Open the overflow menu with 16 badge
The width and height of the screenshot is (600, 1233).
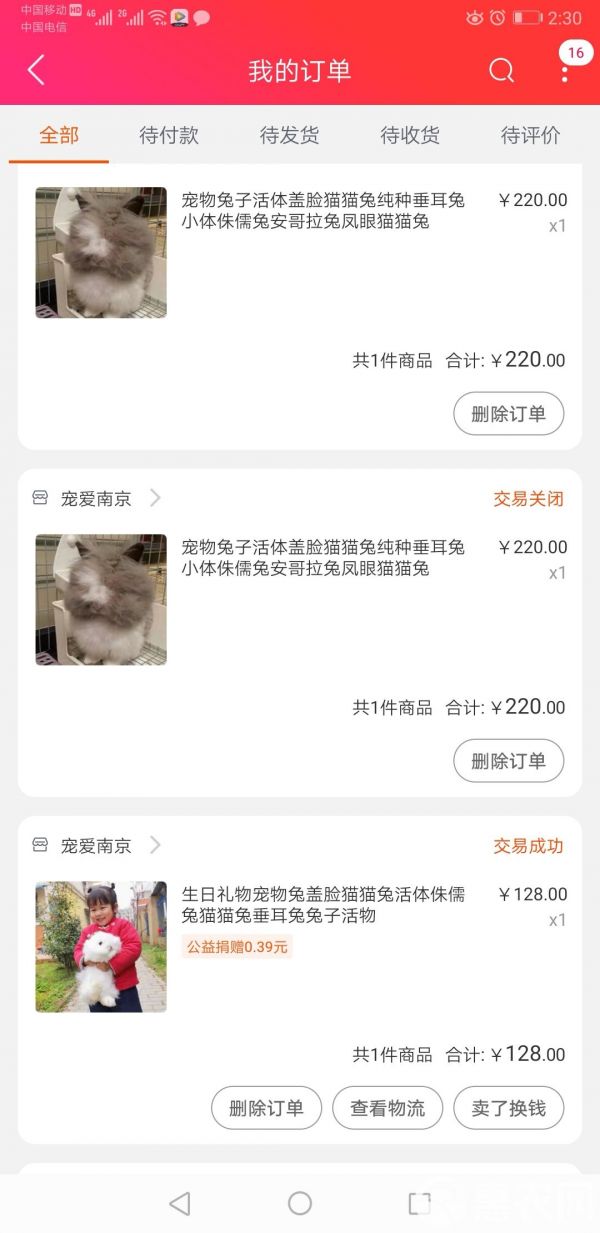click(565, 70)
